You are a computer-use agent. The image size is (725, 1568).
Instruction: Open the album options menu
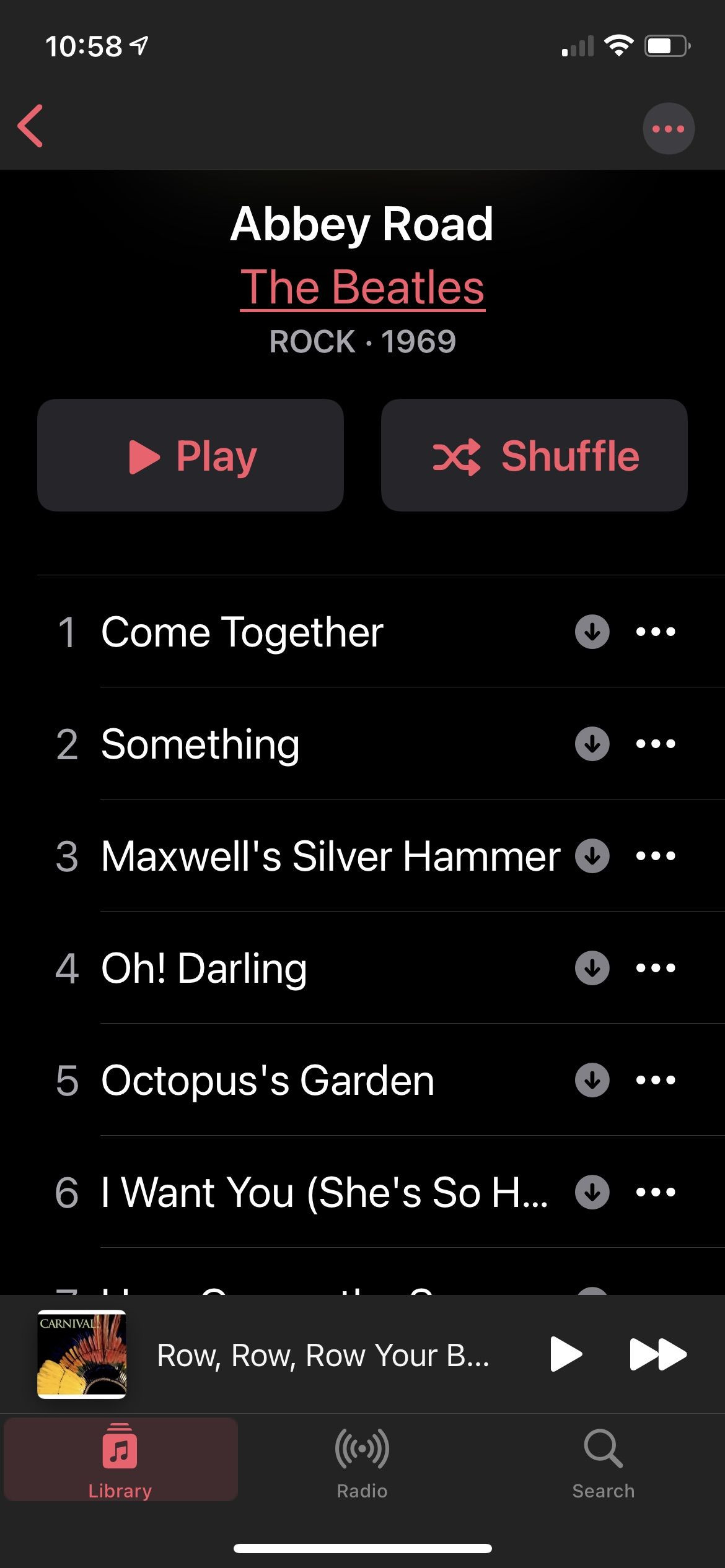click(x=668, y=128)
